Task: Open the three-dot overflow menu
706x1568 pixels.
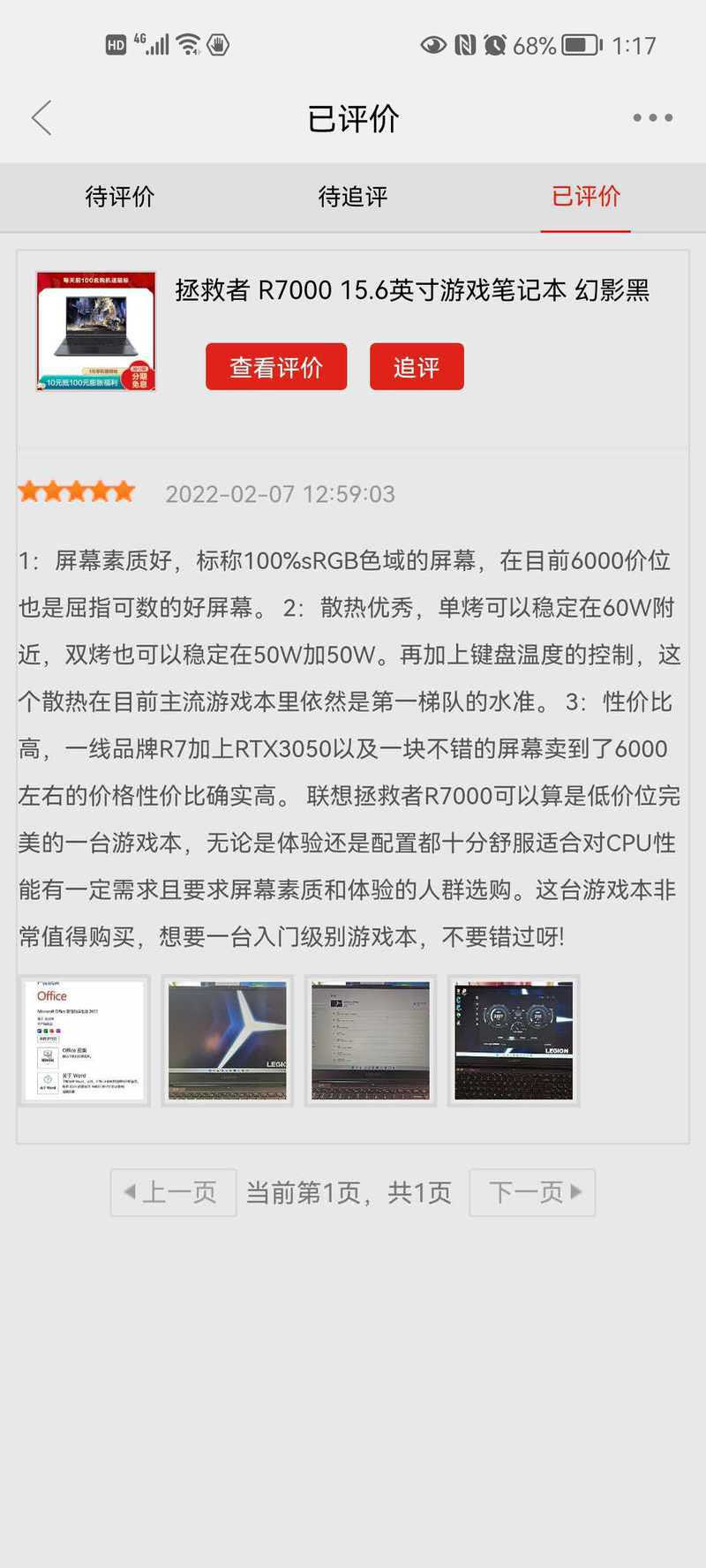Action: pos(652,117)
